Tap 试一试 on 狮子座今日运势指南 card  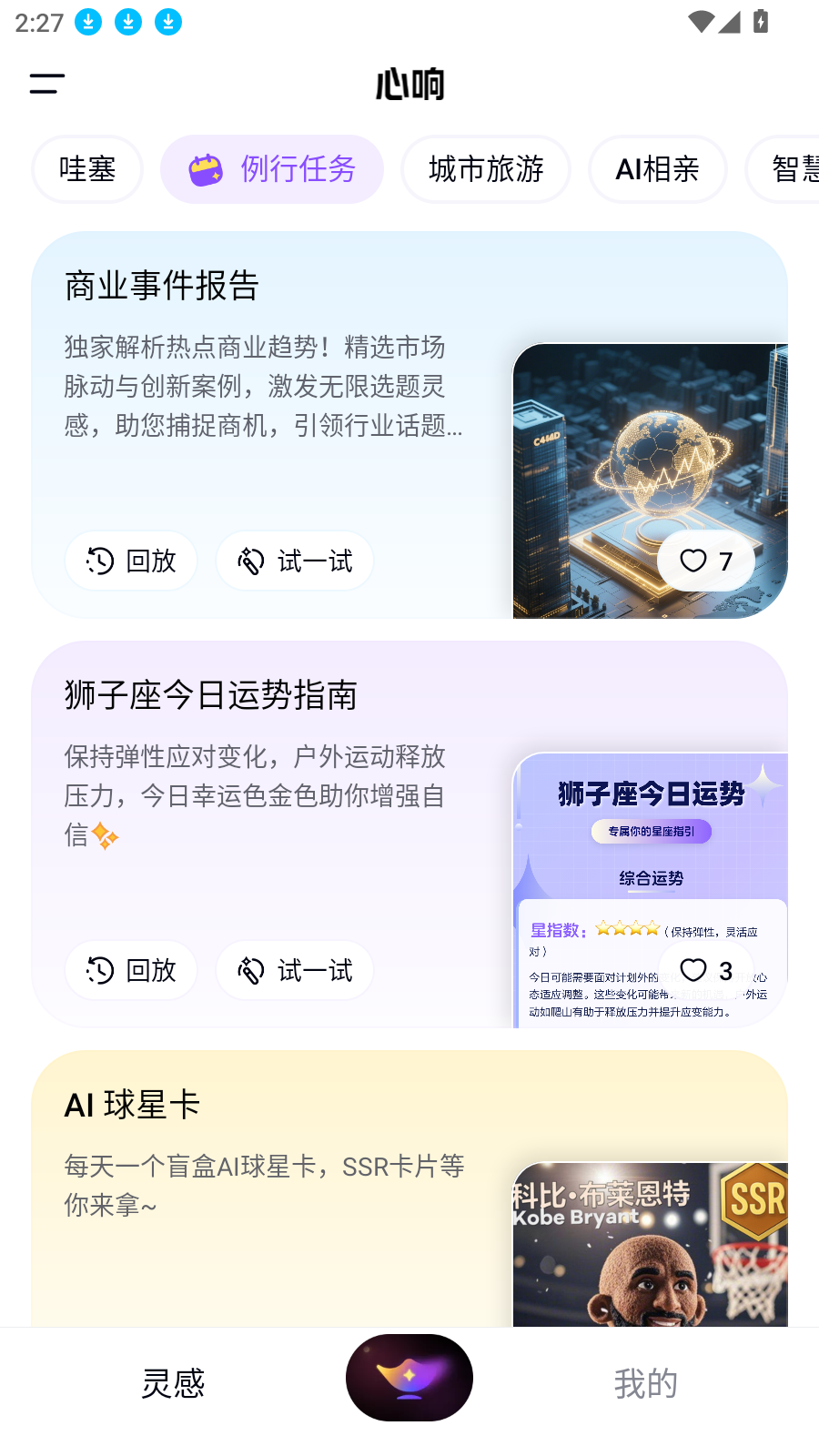click(x=295, y=970)
